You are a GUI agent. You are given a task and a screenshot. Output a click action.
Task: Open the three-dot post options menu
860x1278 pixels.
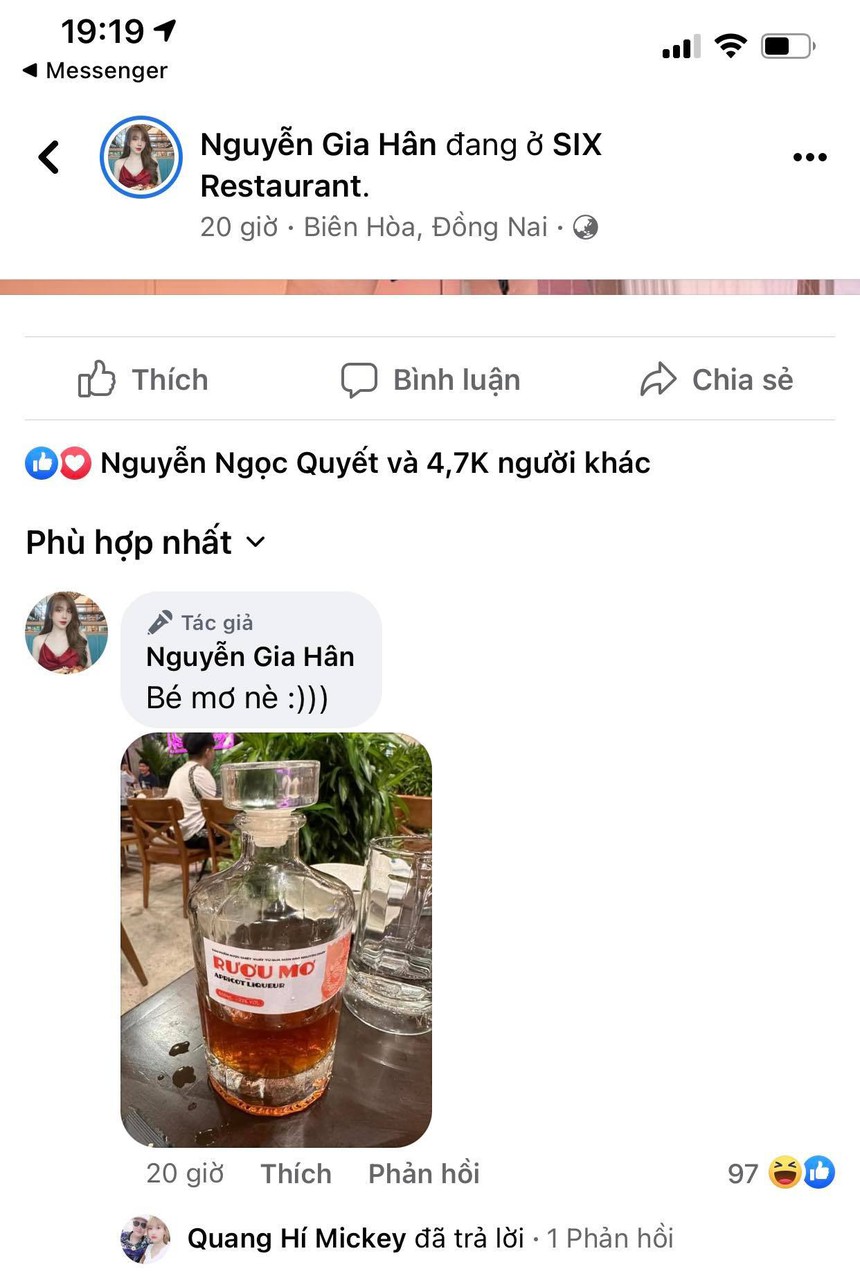coord(810,157)
